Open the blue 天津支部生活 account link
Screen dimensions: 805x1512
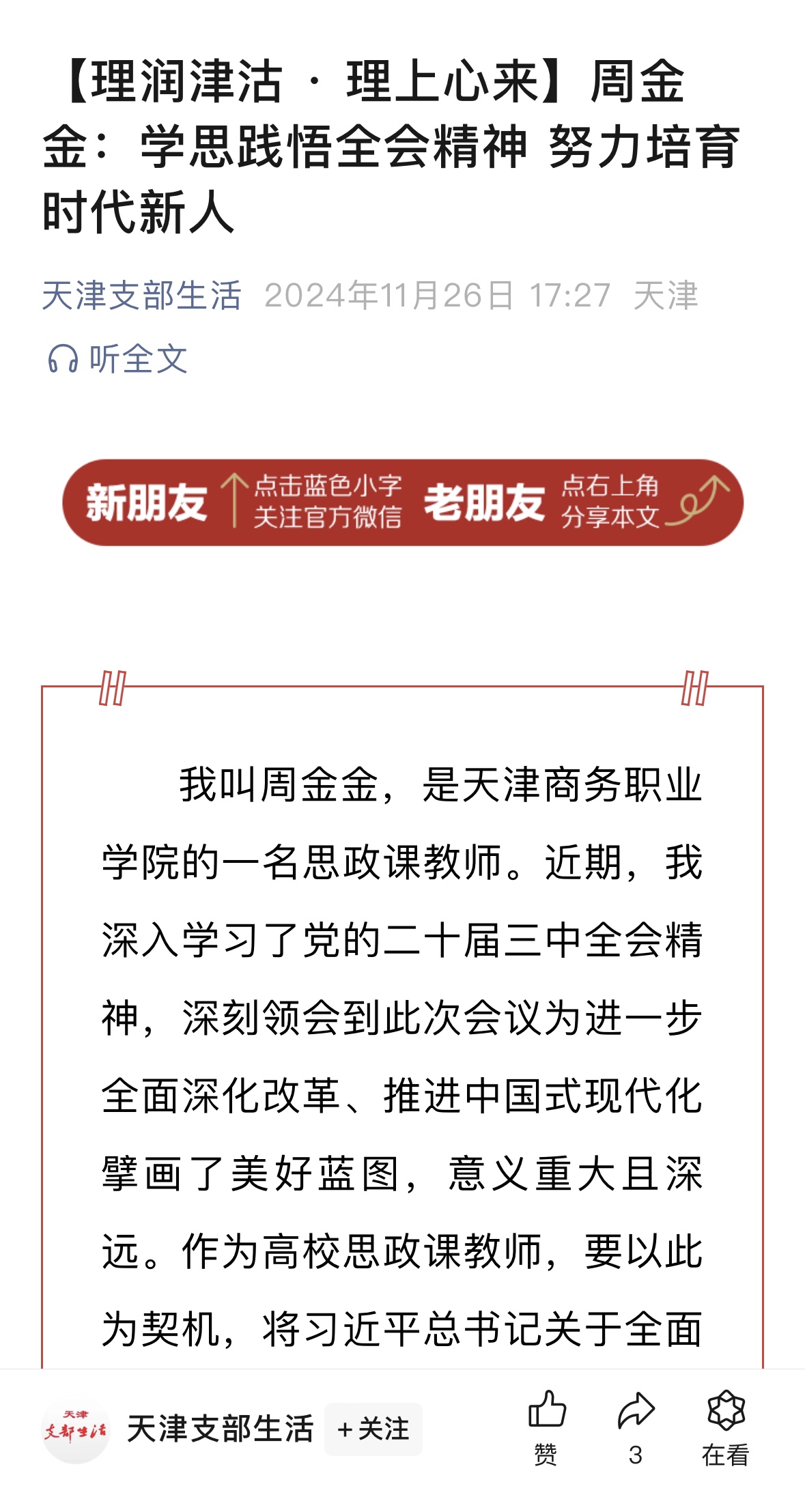(x=141, y=296)
